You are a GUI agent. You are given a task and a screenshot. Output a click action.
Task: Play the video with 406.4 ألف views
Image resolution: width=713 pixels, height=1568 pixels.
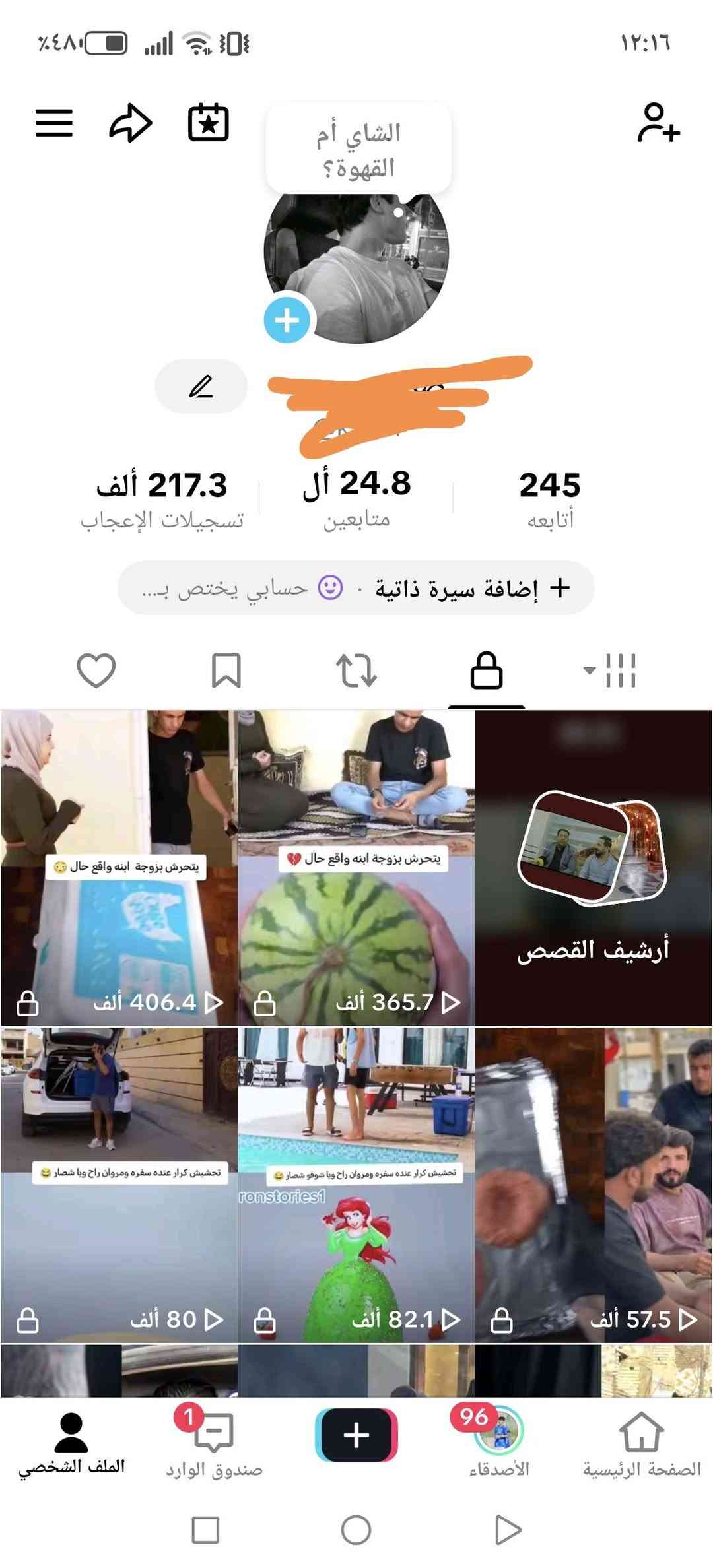click(x=119, y=867)
